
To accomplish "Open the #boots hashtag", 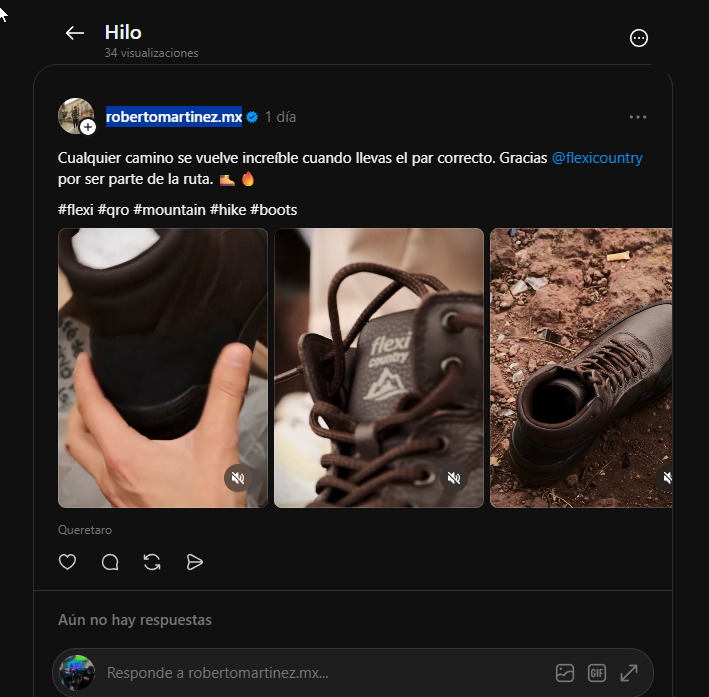I will (274, 210).
